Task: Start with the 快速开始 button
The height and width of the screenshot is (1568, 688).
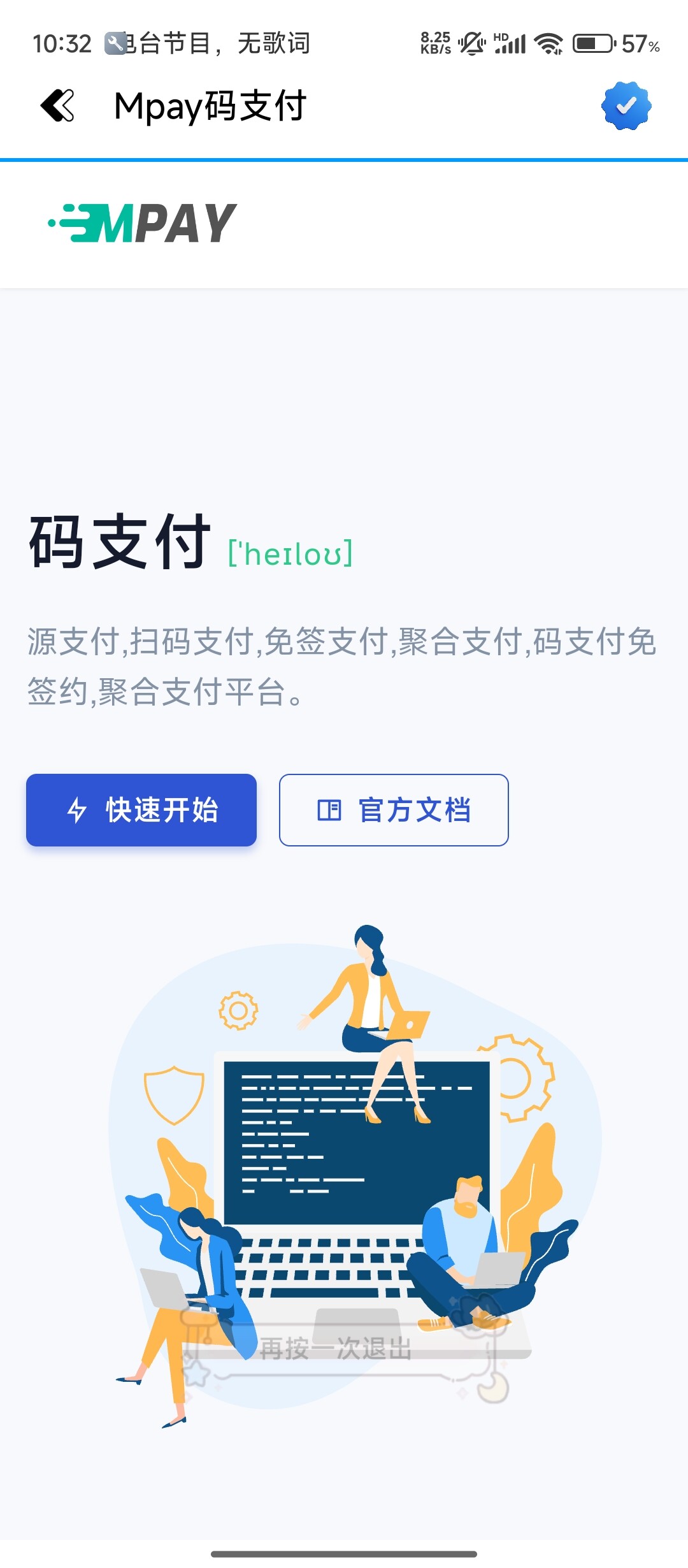Action: coord(141,810)
